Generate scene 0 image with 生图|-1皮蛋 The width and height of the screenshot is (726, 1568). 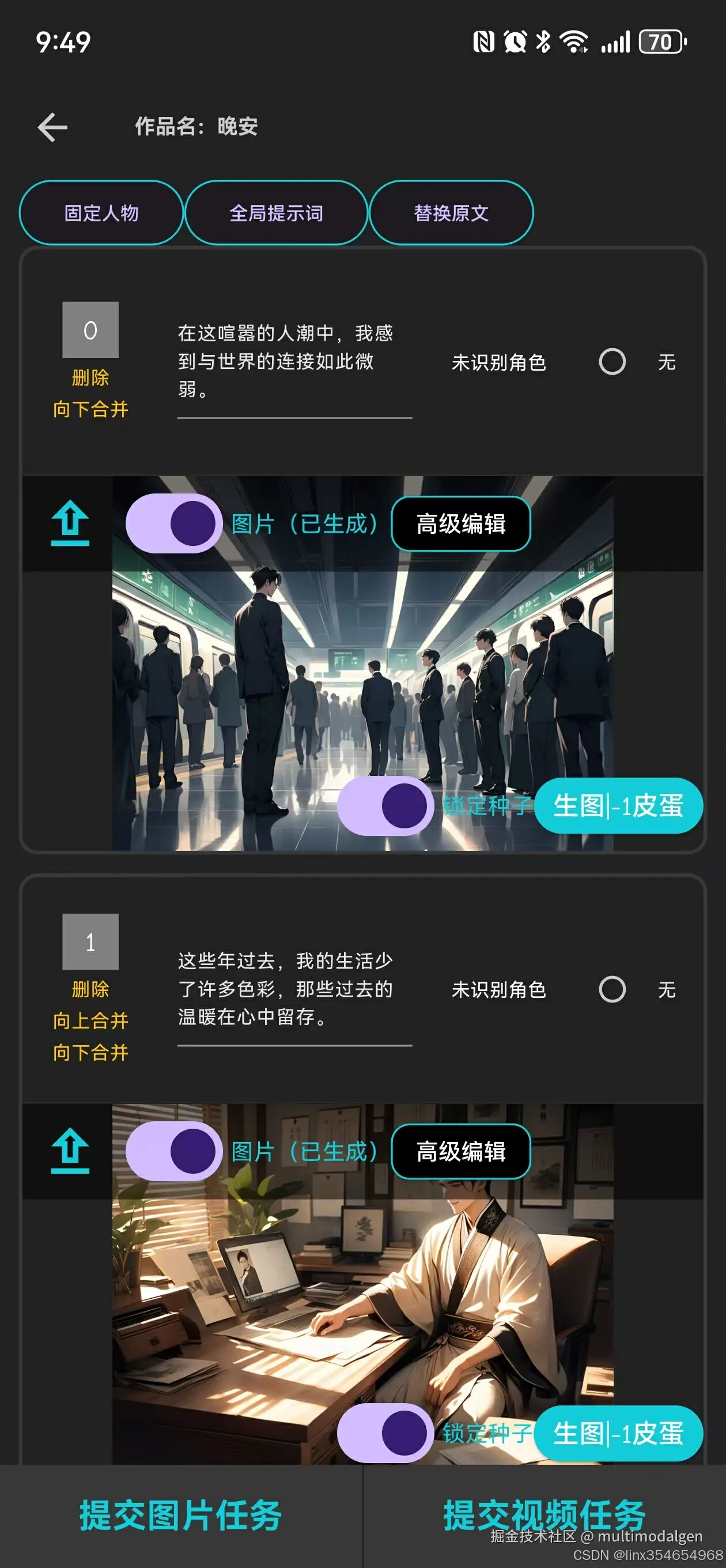[x=618, y=805]
